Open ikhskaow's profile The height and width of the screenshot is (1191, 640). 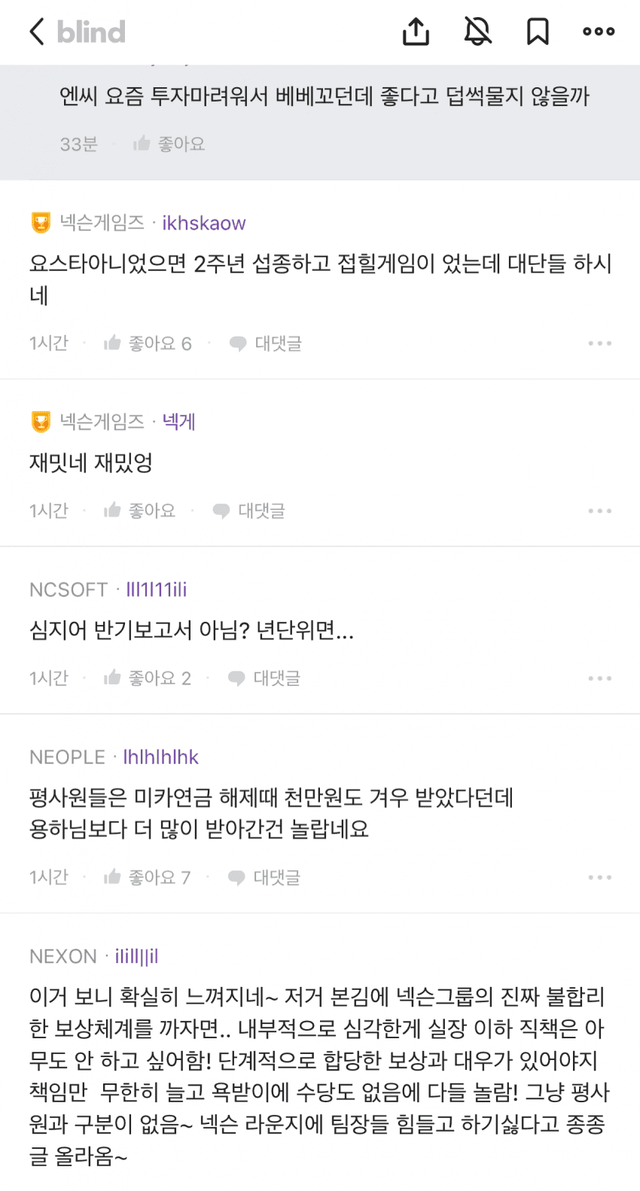[204, 223]
